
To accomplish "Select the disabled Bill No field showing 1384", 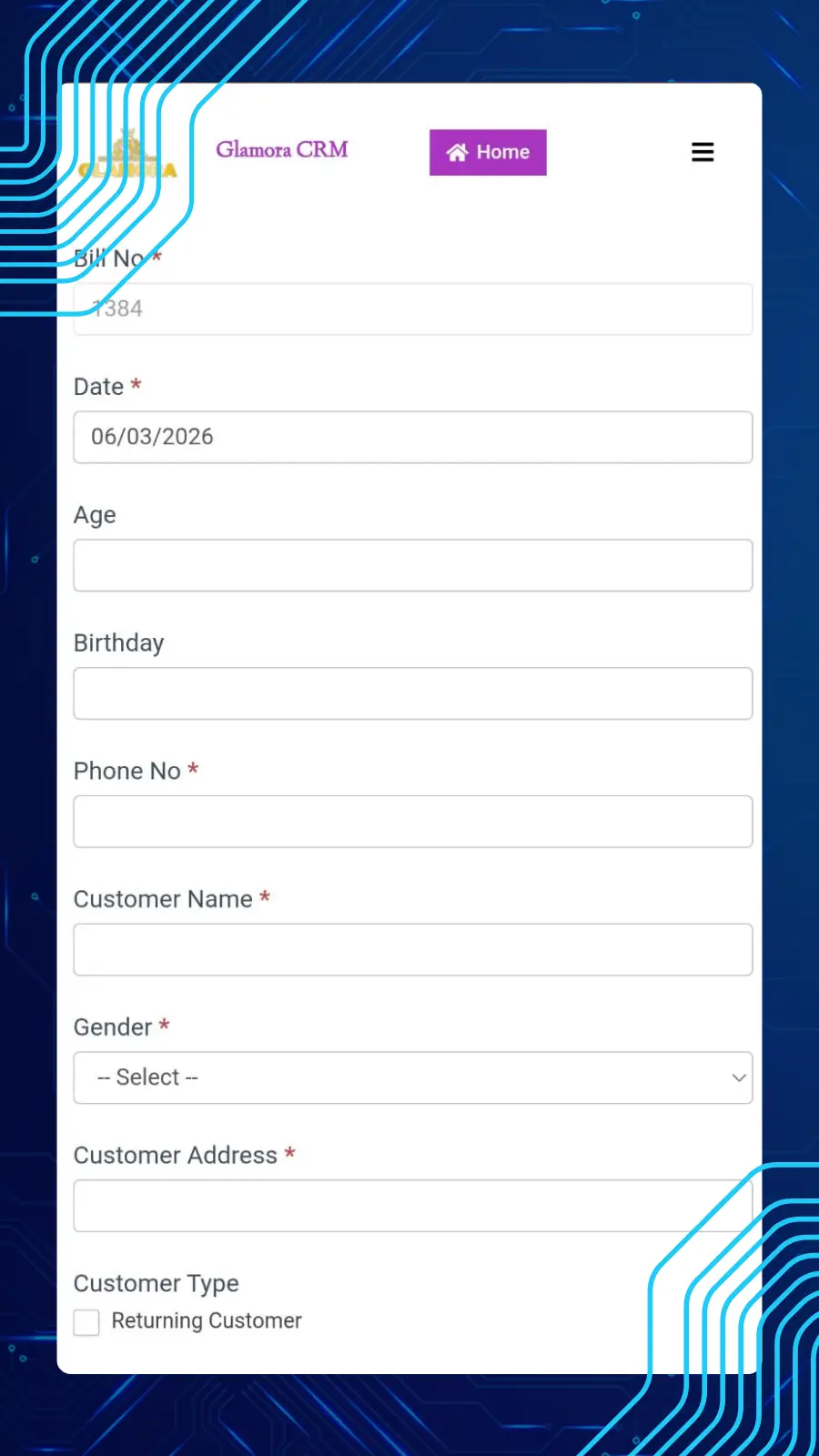I will tap(412, 308).
